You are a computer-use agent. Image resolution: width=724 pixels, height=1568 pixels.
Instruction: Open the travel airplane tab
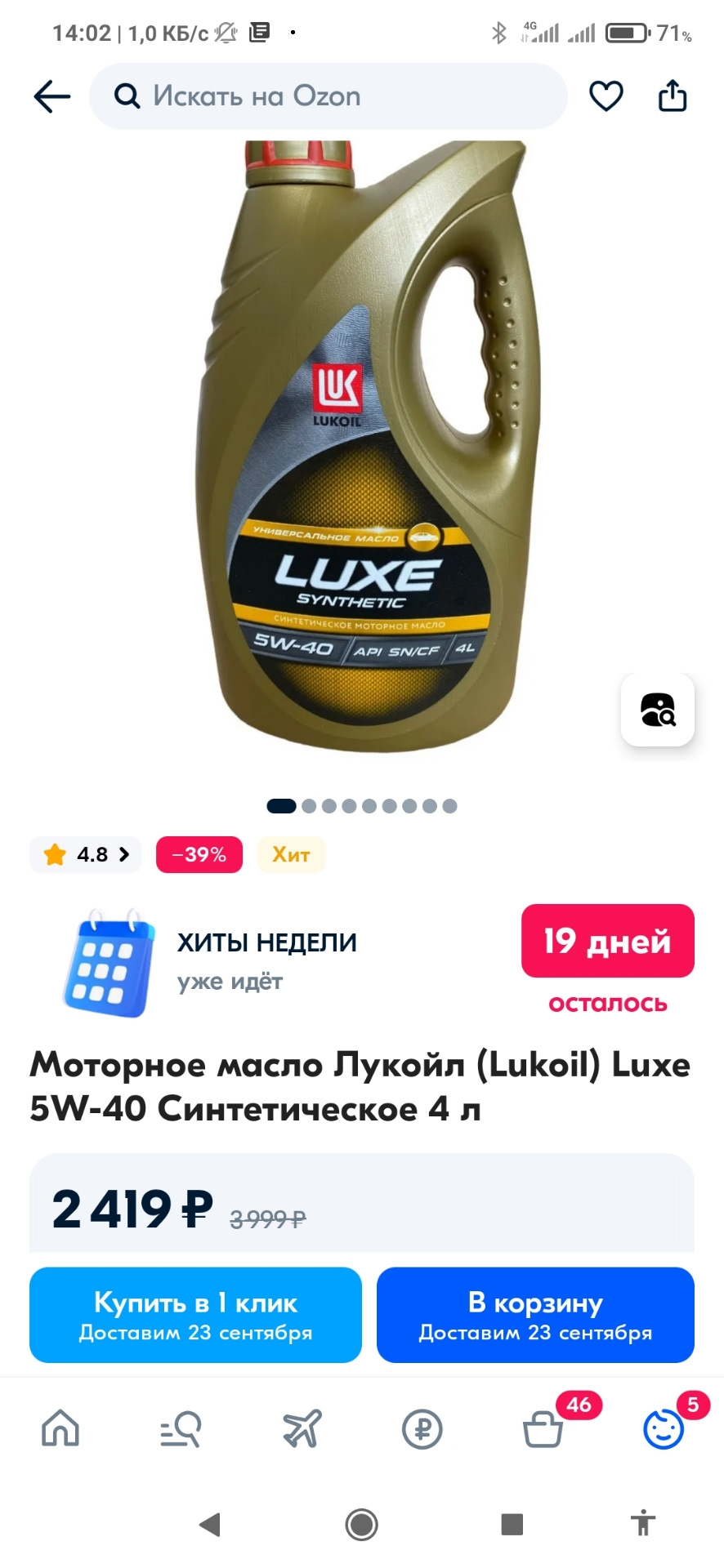coord(302,1428)
